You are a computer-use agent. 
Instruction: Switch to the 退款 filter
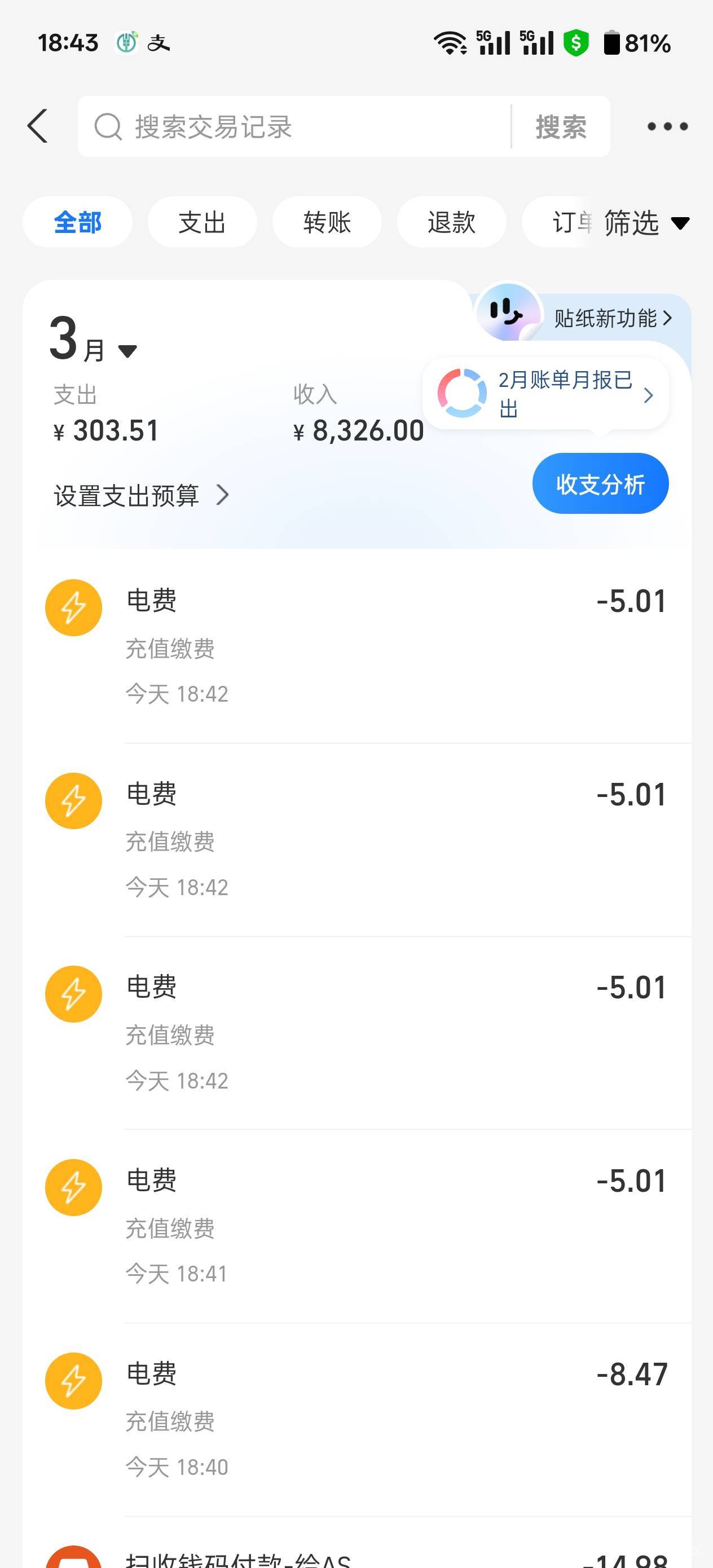pyautogui.click(x=451, y=222)
